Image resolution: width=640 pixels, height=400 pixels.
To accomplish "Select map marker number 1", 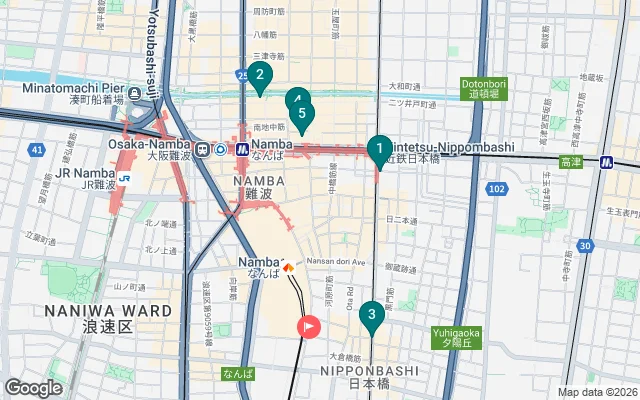I will (x=378, y=150).
